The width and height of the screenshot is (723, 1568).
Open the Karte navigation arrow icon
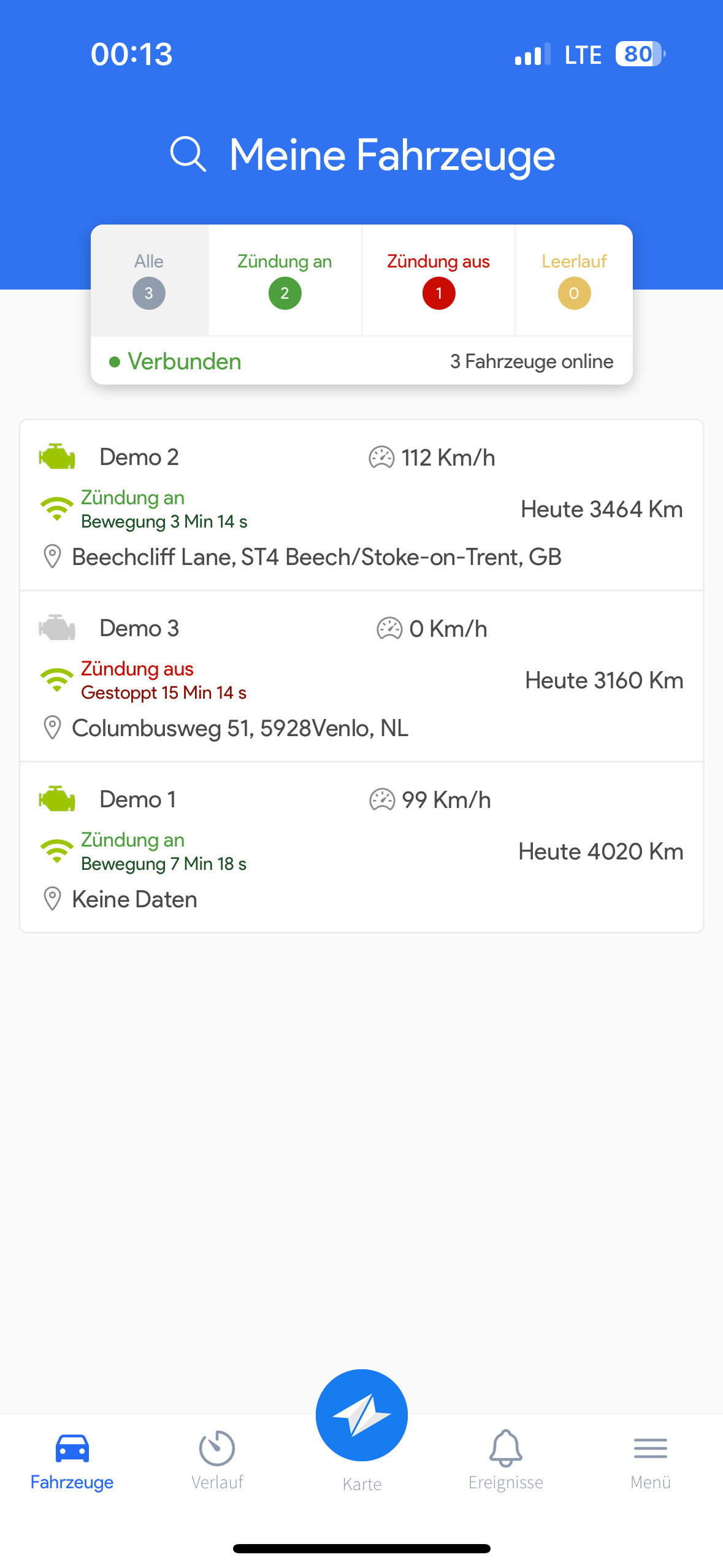(x=362, y=1415)
